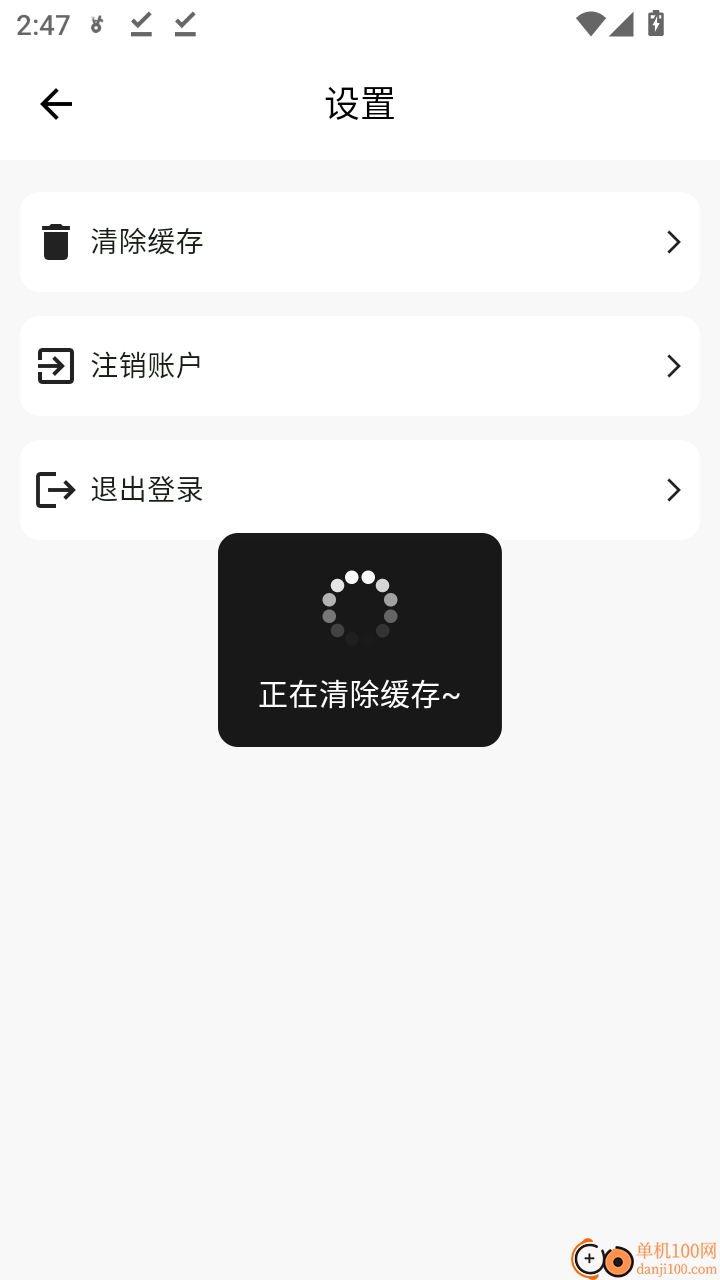Select the 注销账户 option

tap(147, 365)
